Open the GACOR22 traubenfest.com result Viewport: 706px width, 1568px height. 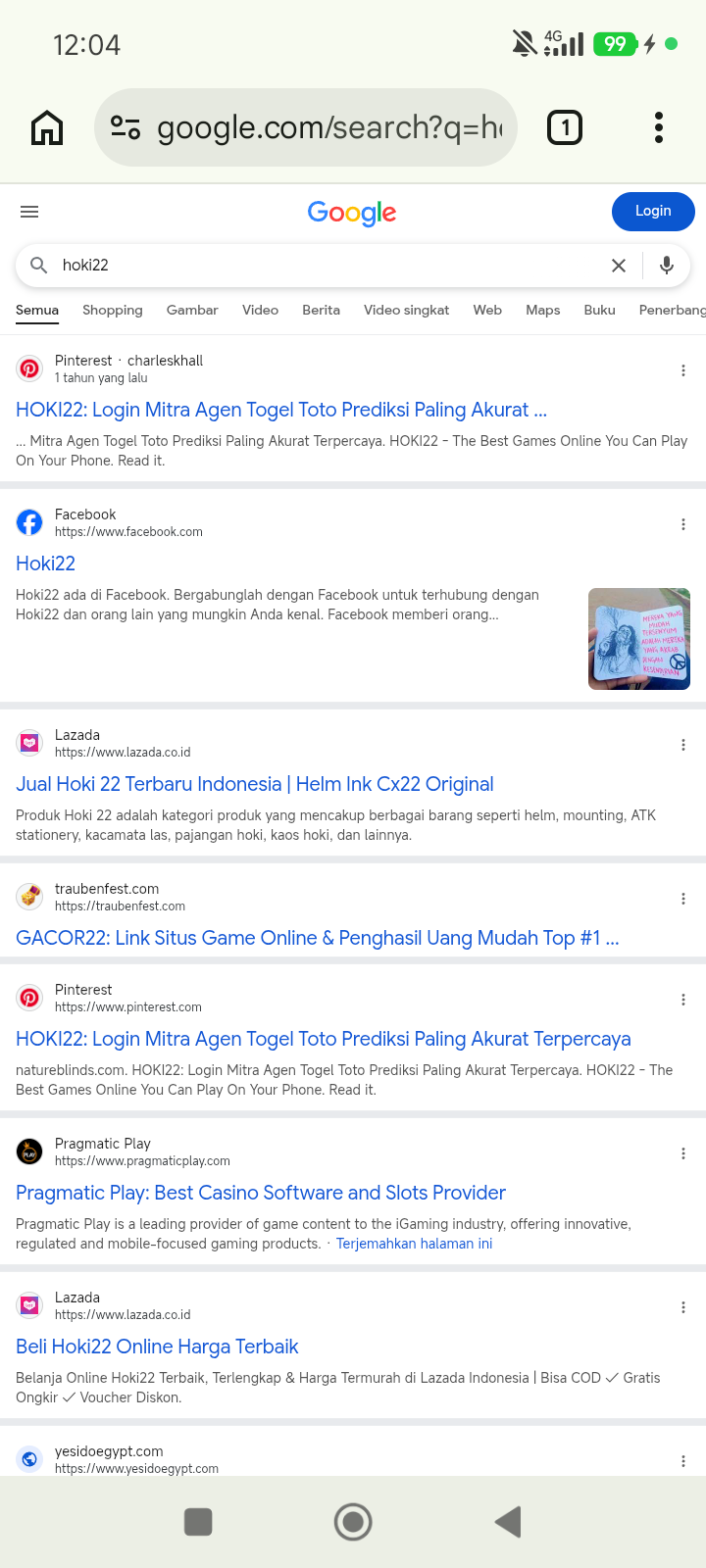point(318,938)
